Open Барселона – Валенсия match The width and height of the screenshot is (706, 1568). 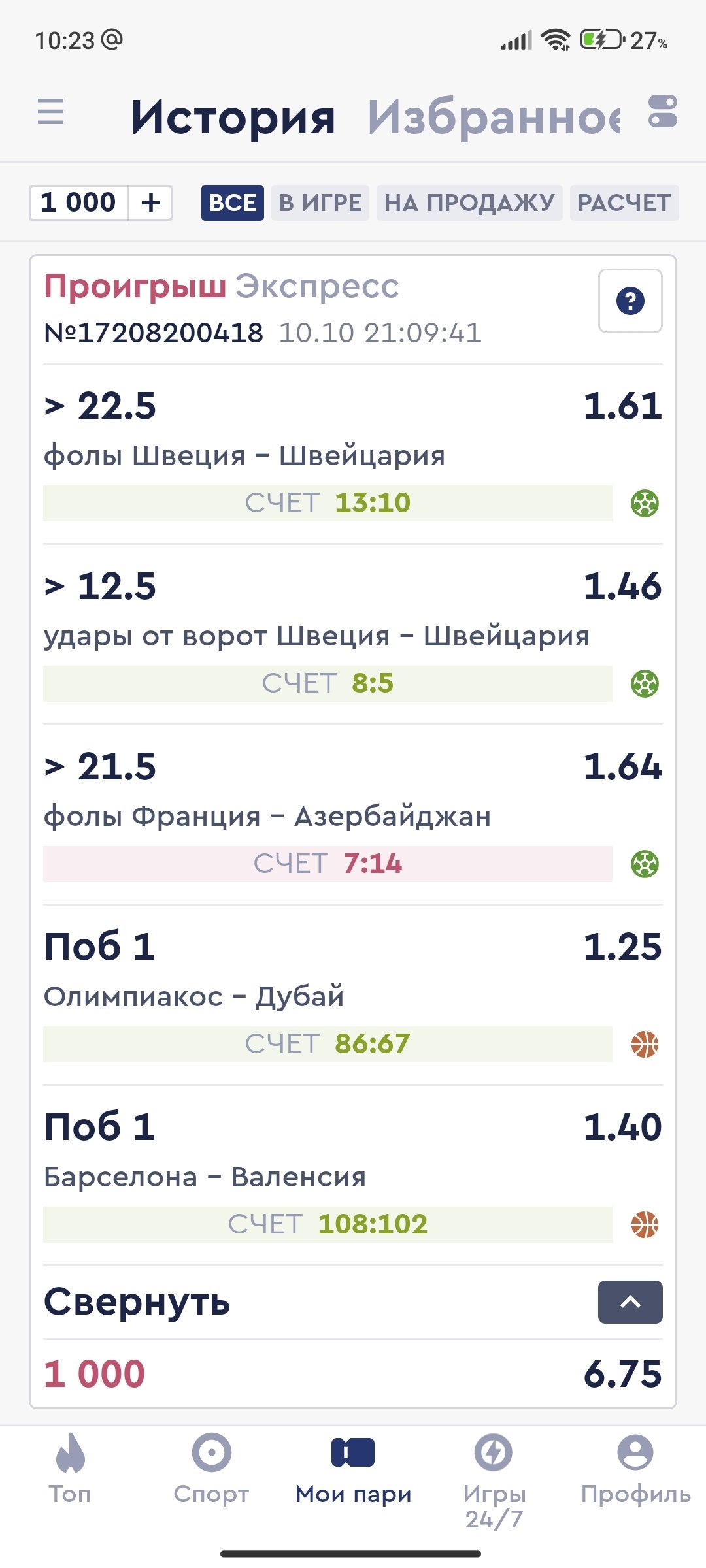click(x=205, y=1177)
